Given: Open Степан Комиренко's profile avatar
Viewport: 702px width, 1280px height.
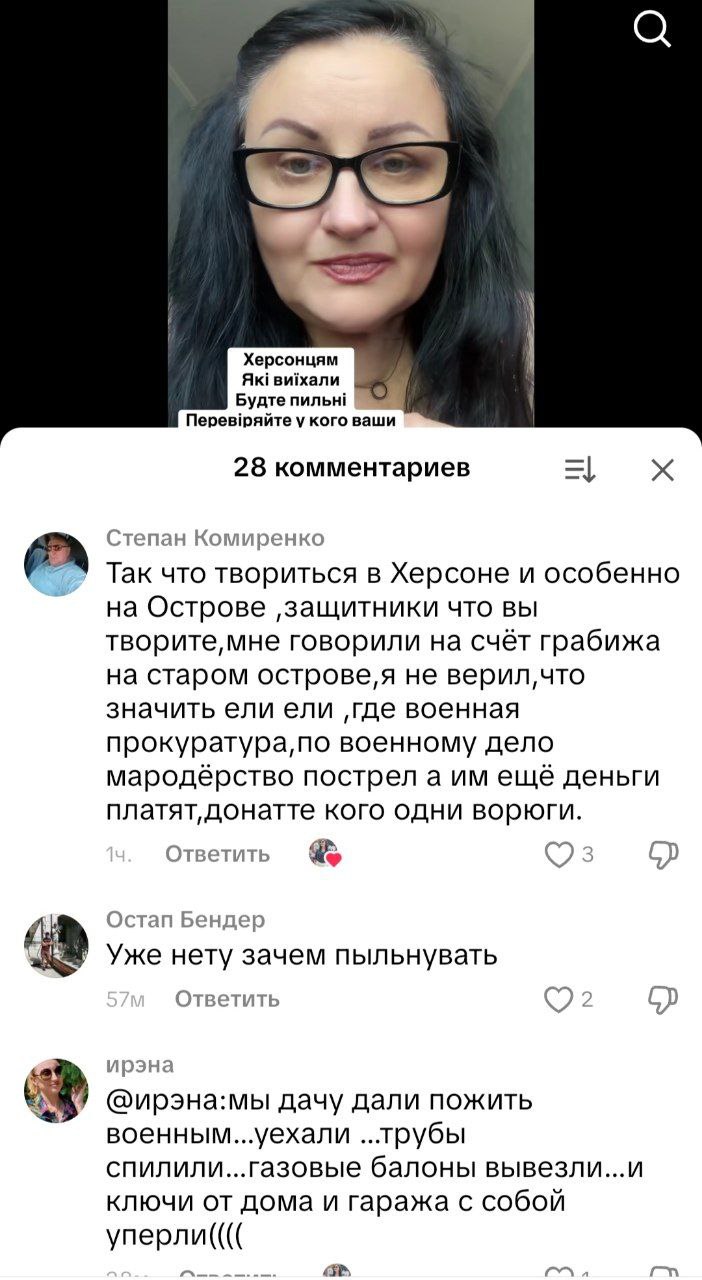Looking at the screenshot, I should [56, 564].
